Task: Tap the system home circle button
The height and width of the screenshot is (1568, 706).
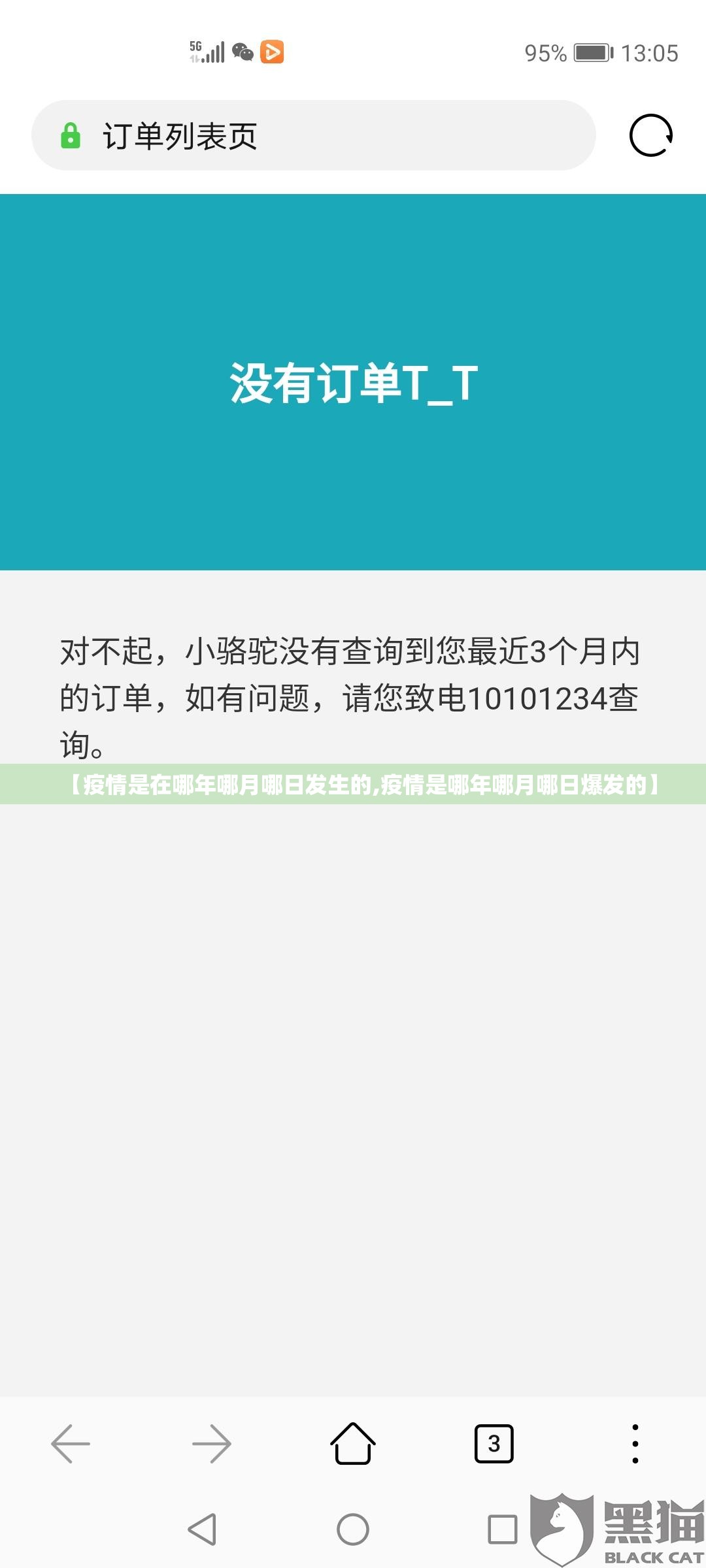Action: tap(353, 1529)
